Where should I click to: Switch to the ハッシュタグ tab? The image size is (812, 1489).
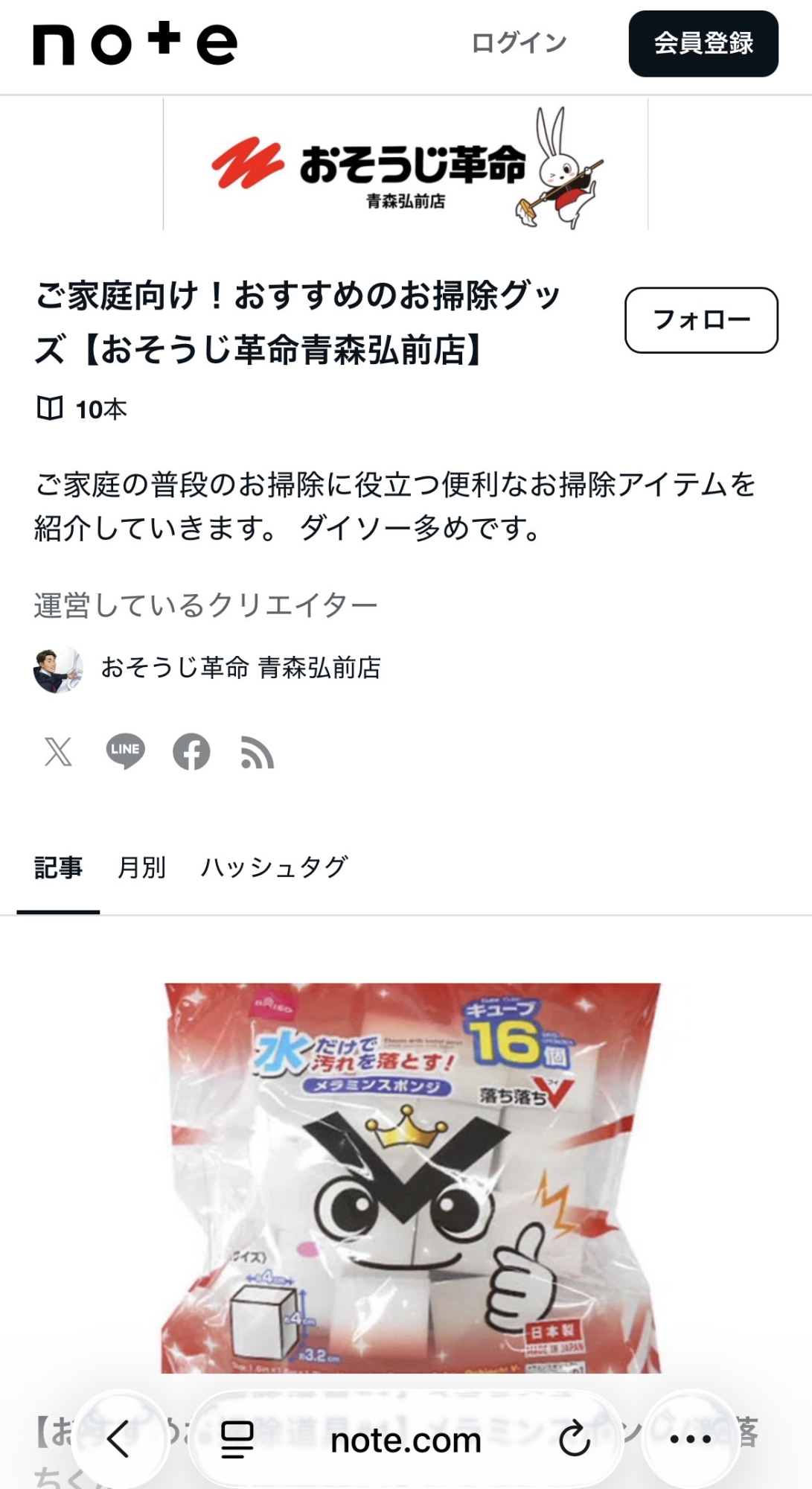[x=274, y=867]
